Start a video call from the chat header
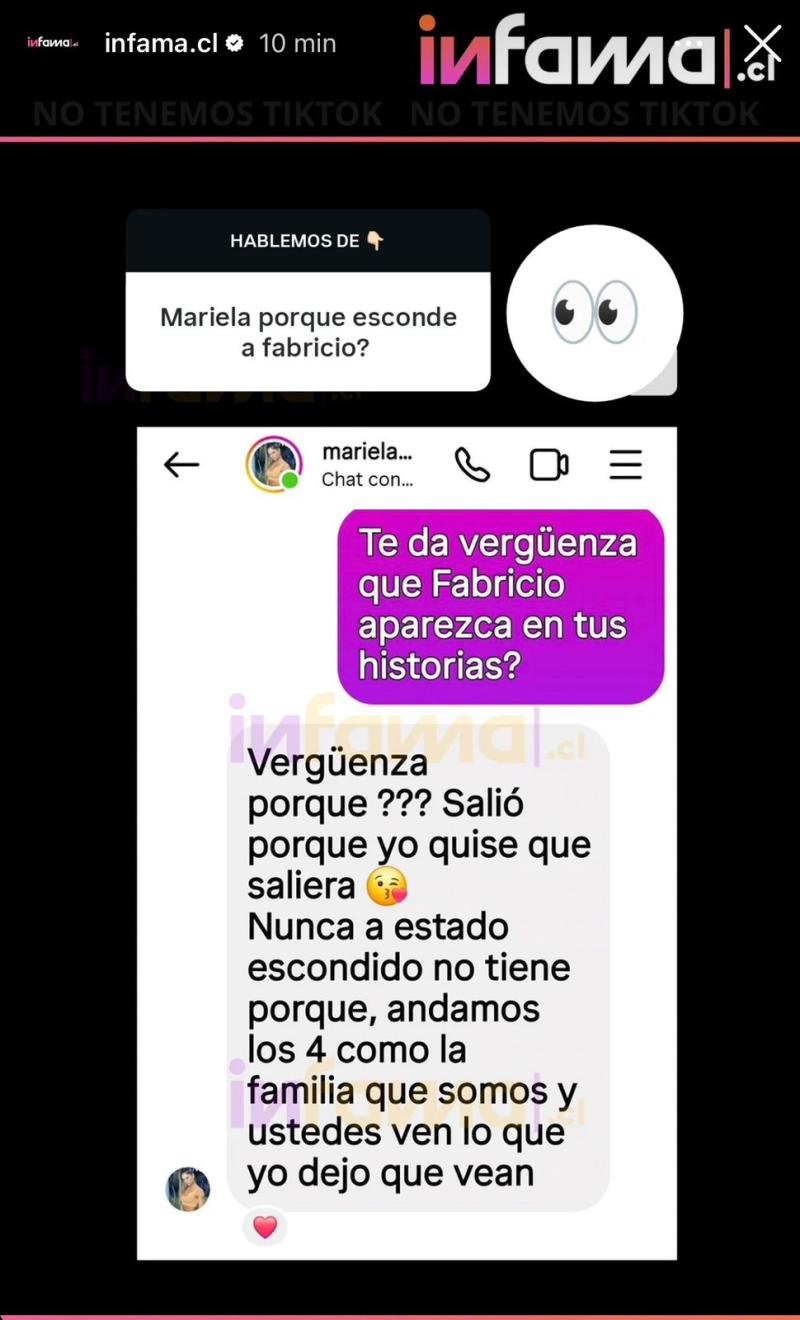This screenshot has height=1320, width=800. coord(548,463)
